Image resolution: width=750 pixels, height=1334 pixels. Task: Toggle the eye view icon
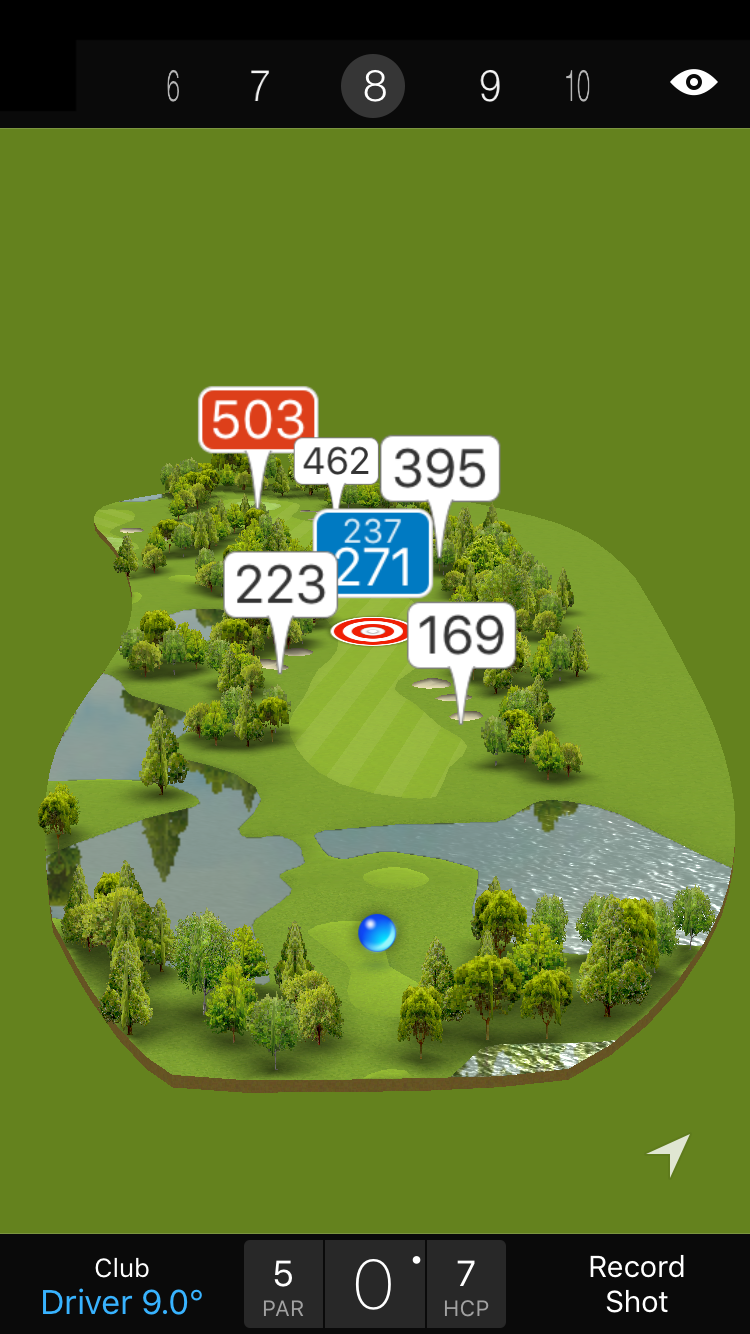click(x=693, y=83)
